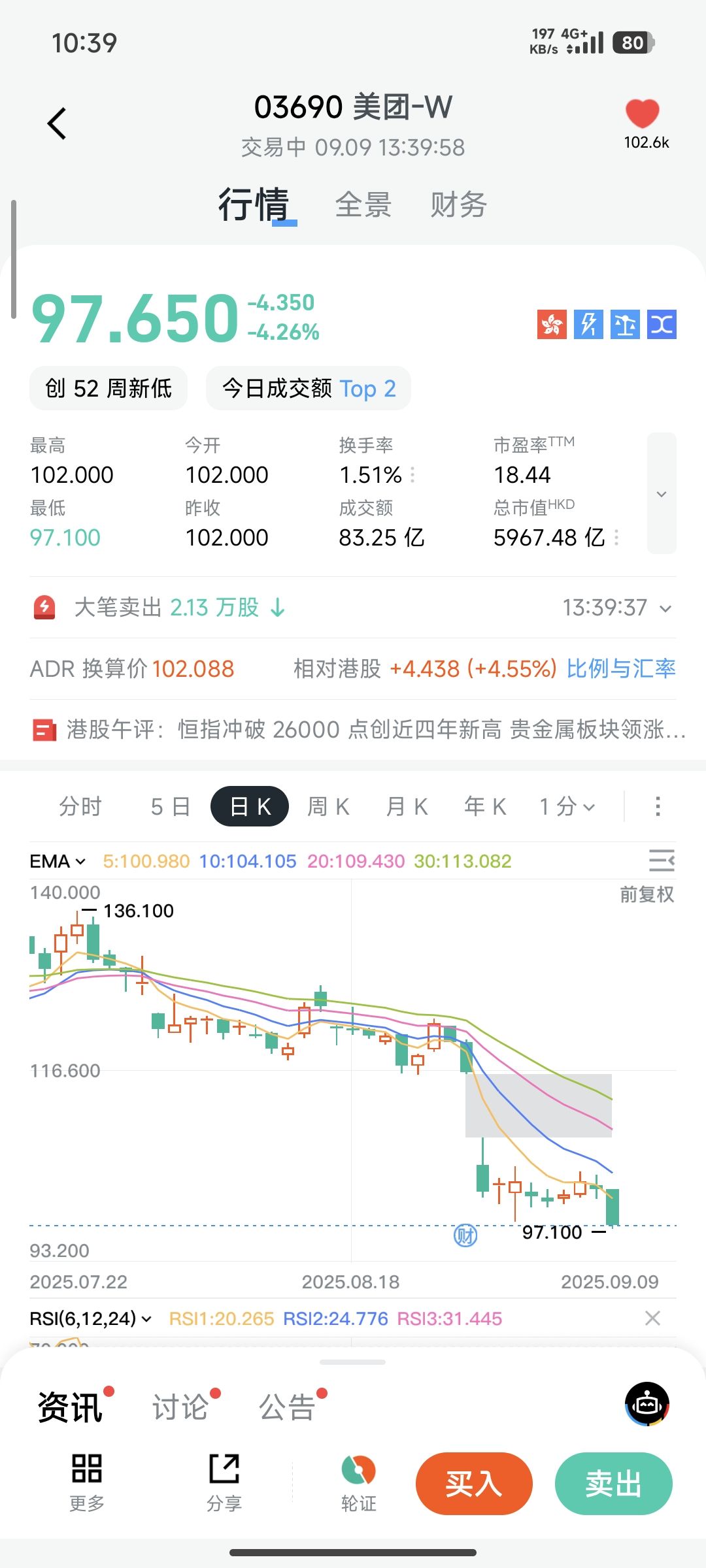Tap the 买入 buy button
Screen dimensions: 706x1568
474,1484
